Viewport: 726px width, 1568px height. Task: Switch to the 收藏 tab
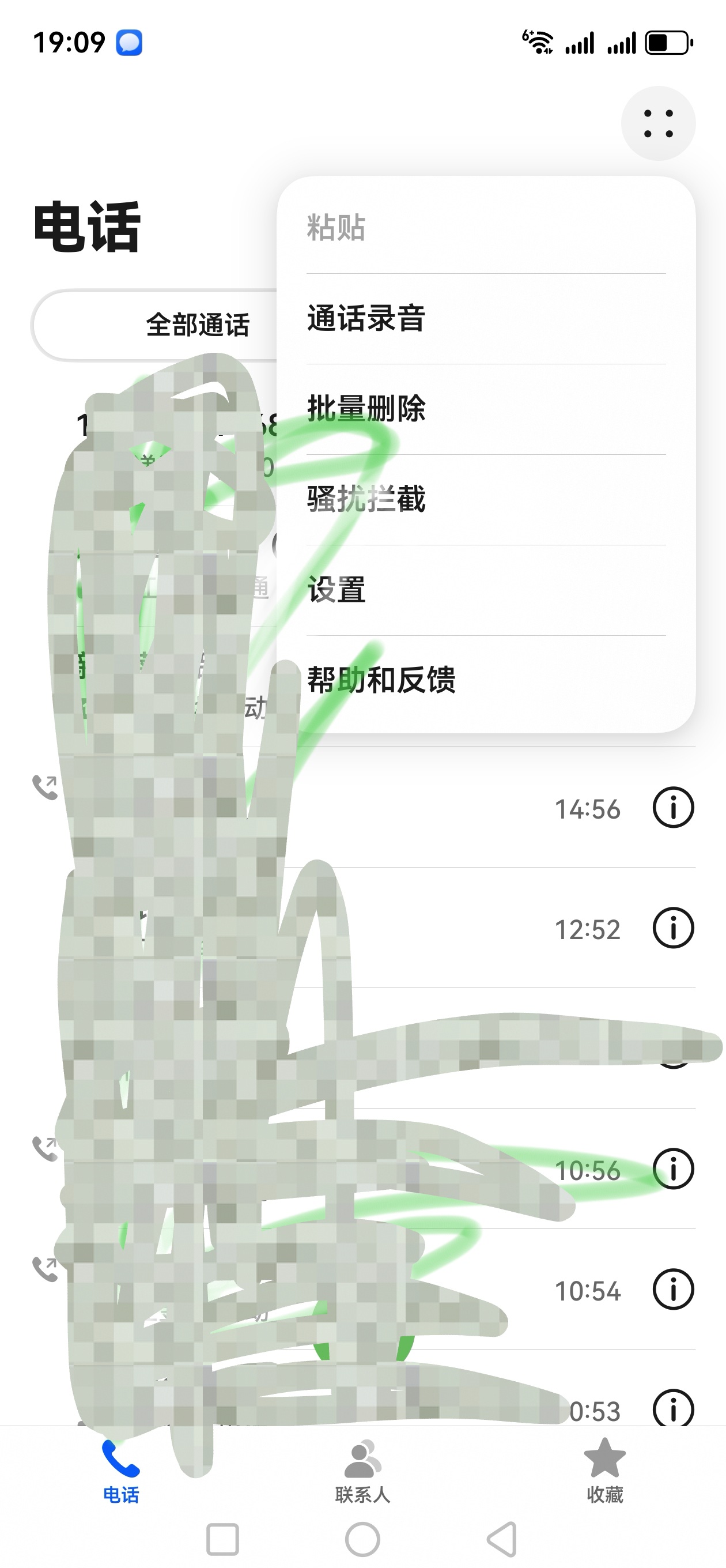point(604,1471)
